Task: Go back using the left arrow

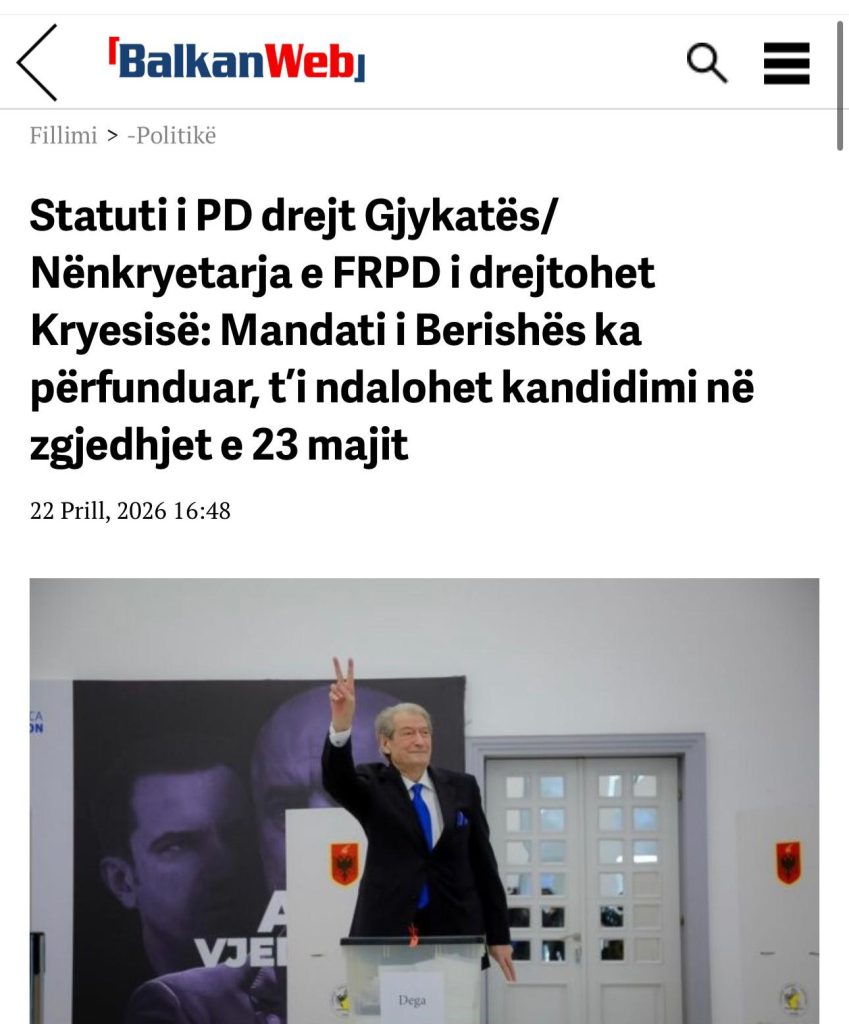Action: tap(37, 62)
